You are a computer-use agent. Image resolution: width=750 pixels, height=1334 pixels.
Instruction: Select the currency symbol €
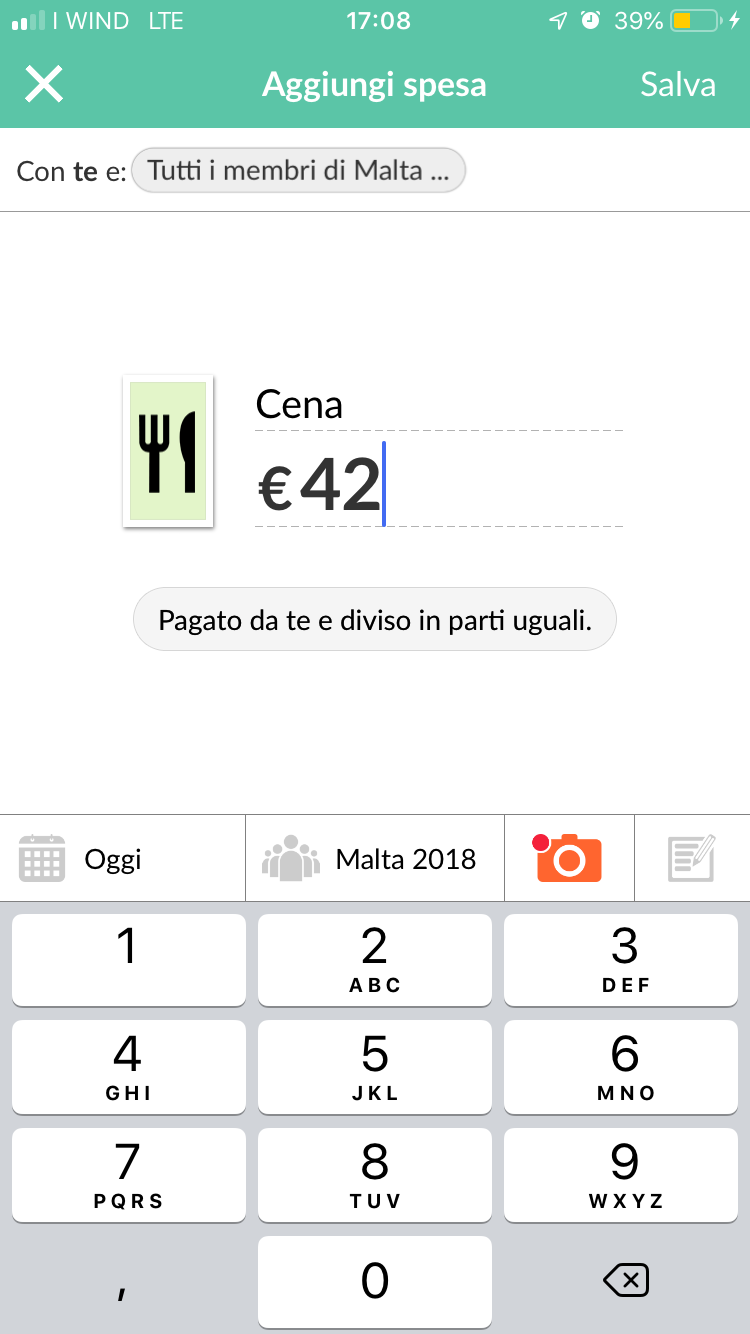point(274,488)
